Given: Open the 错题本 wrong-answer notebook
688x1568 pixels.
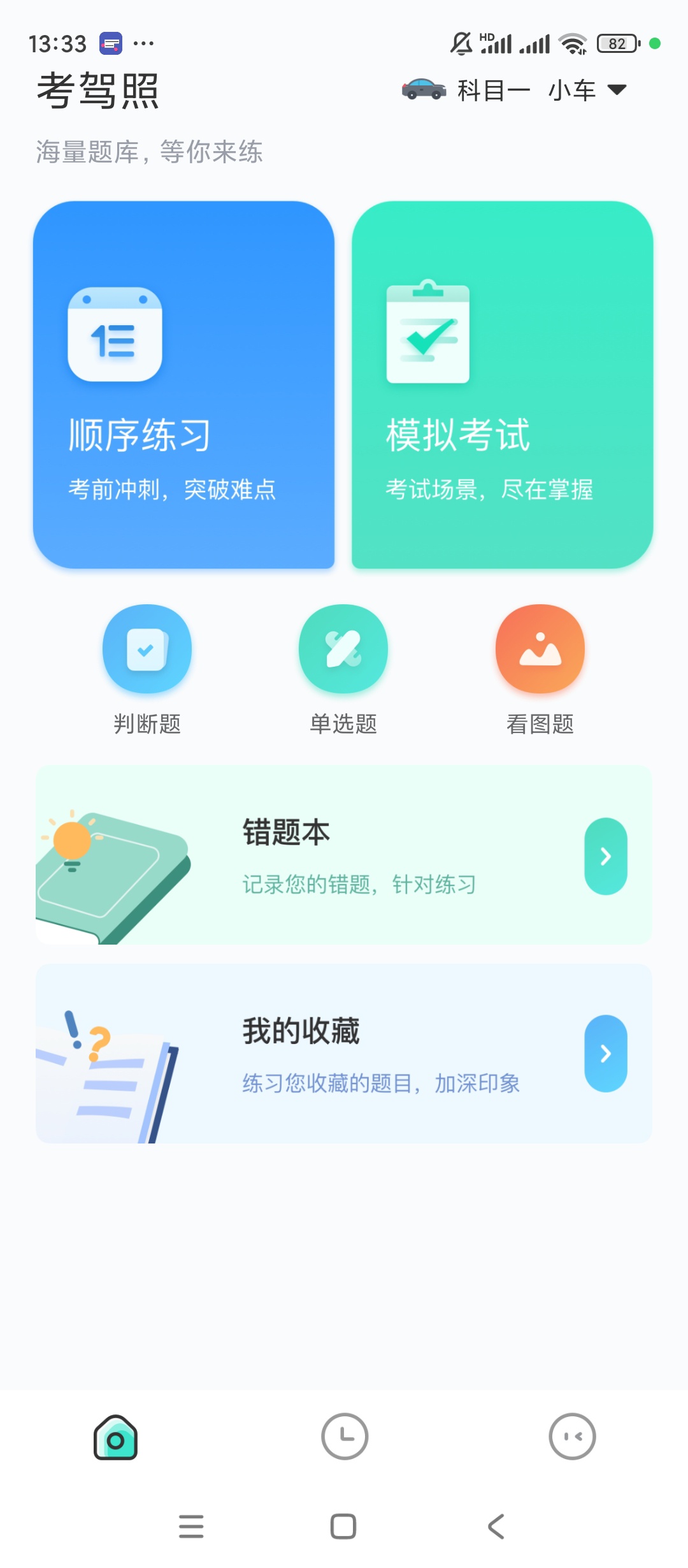Looking at the screenshot, I should [344, 855].
